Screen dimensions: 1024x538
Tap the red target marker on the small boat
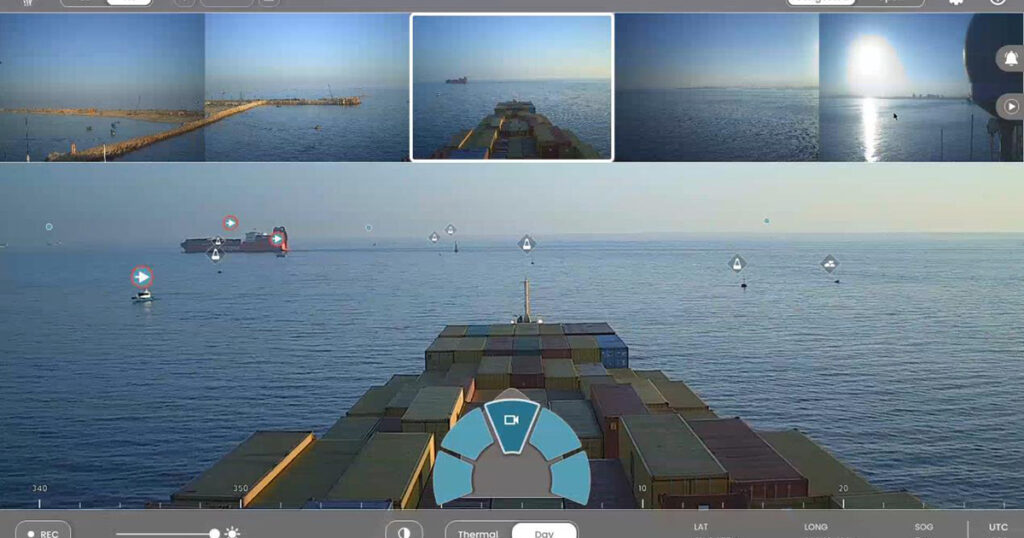coord(142,276)
